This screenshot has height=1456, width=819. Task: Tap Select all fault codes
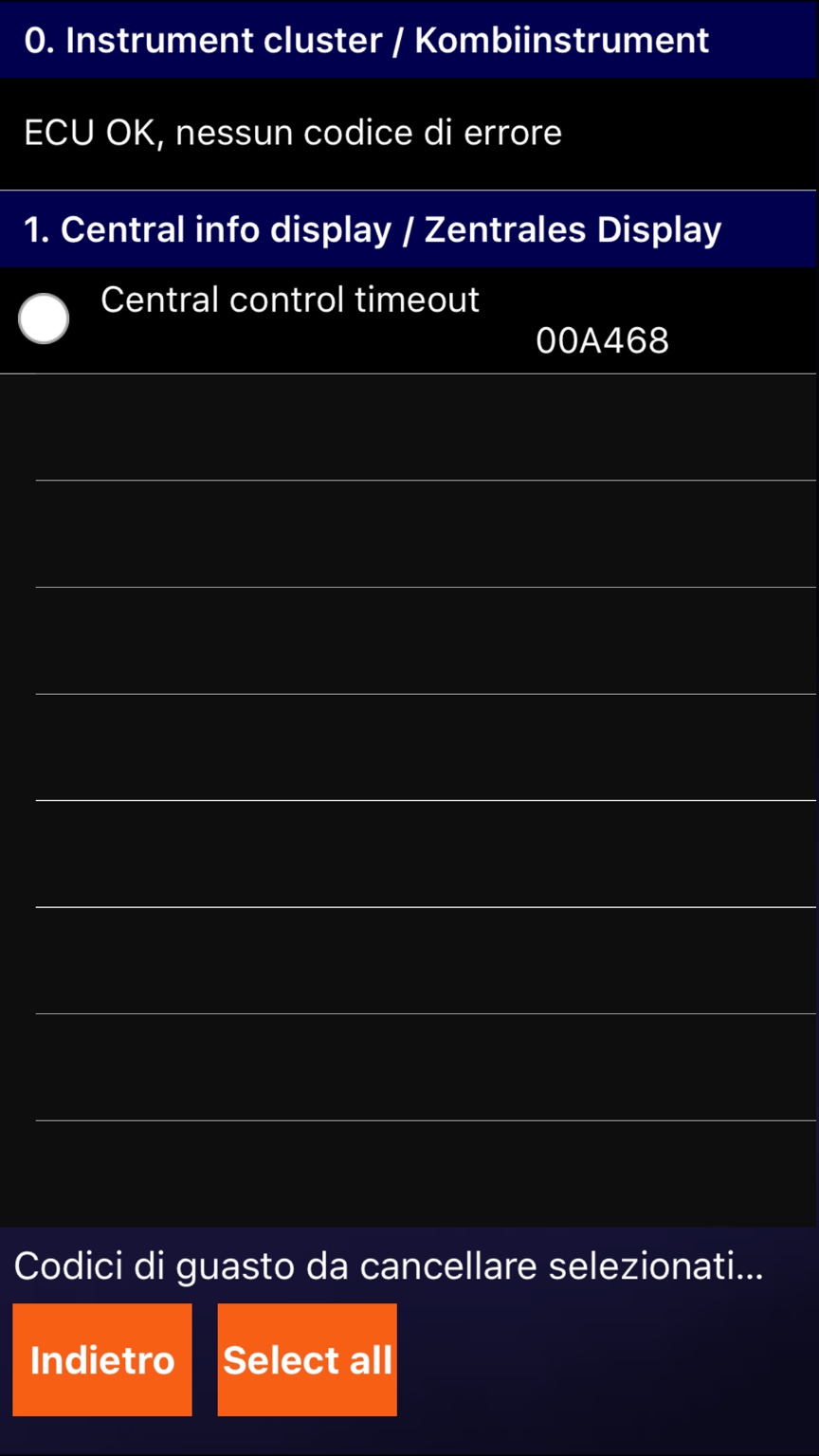(307, 1360)
